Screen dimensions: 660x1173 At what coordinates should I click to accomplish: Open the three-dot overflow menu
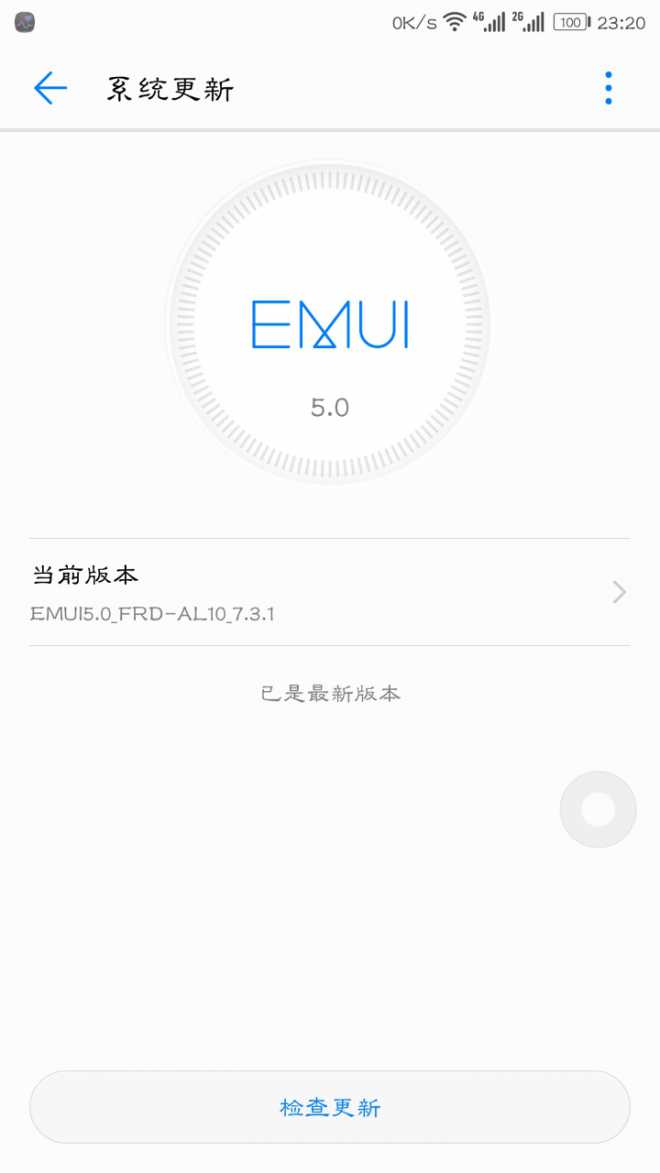pos(608,88)
